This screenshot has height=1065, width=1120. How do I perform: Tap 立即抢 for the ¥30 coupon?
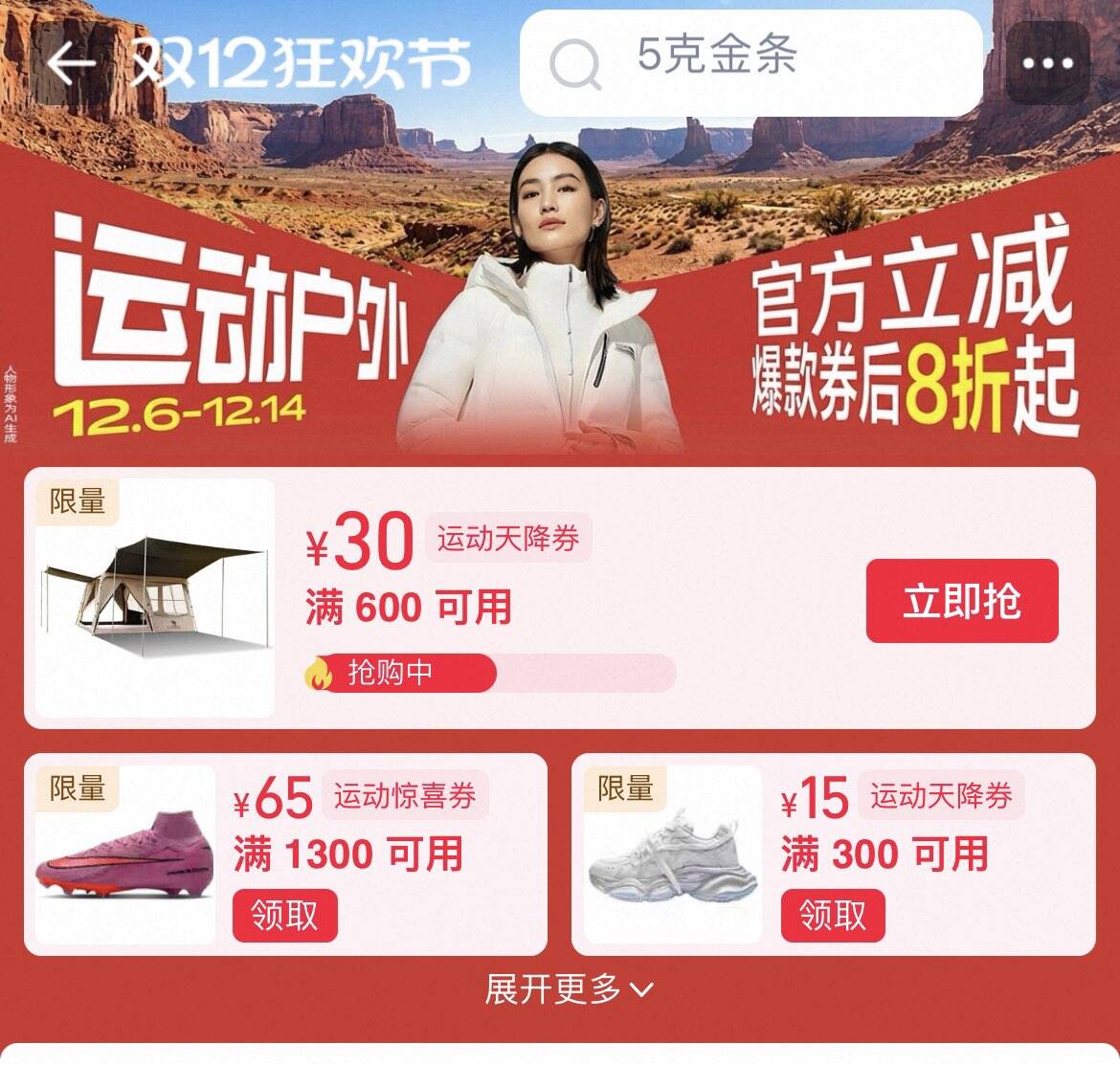(961, 601)
